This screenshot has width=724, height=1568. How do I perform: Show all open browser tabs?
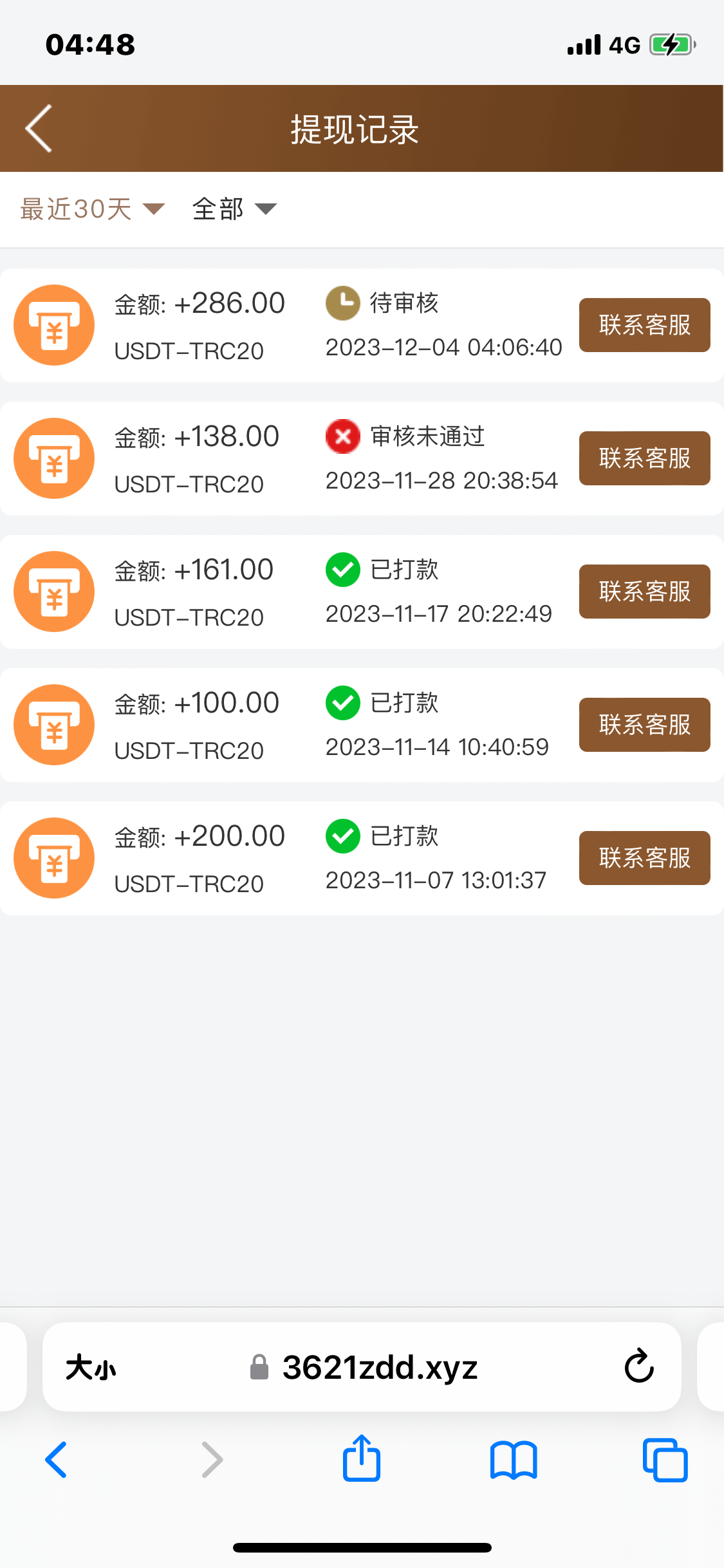click(x=665, y=1460)
